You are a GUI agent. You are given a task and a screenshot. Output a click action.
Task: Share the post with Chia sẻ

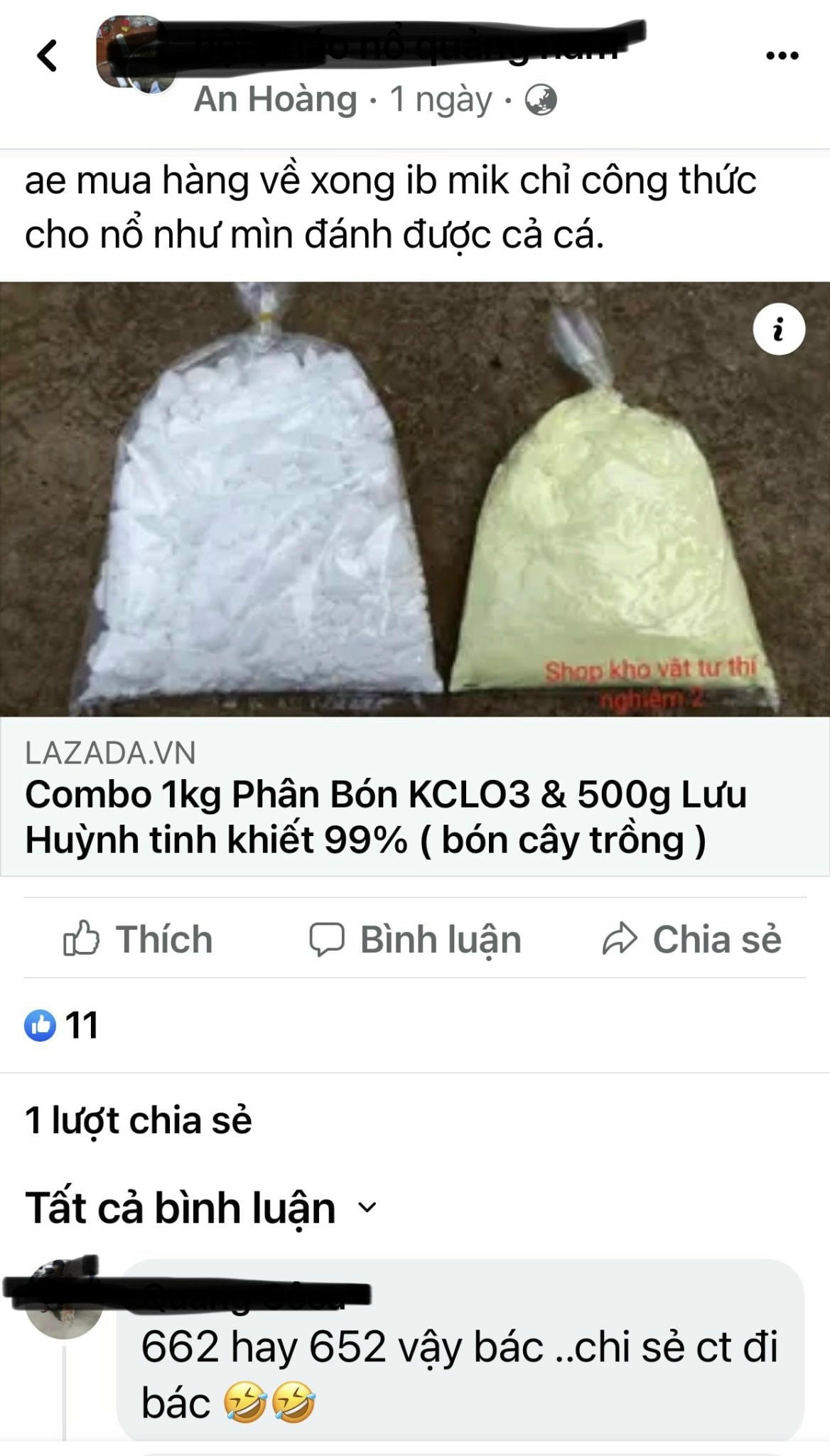point(692,939)
